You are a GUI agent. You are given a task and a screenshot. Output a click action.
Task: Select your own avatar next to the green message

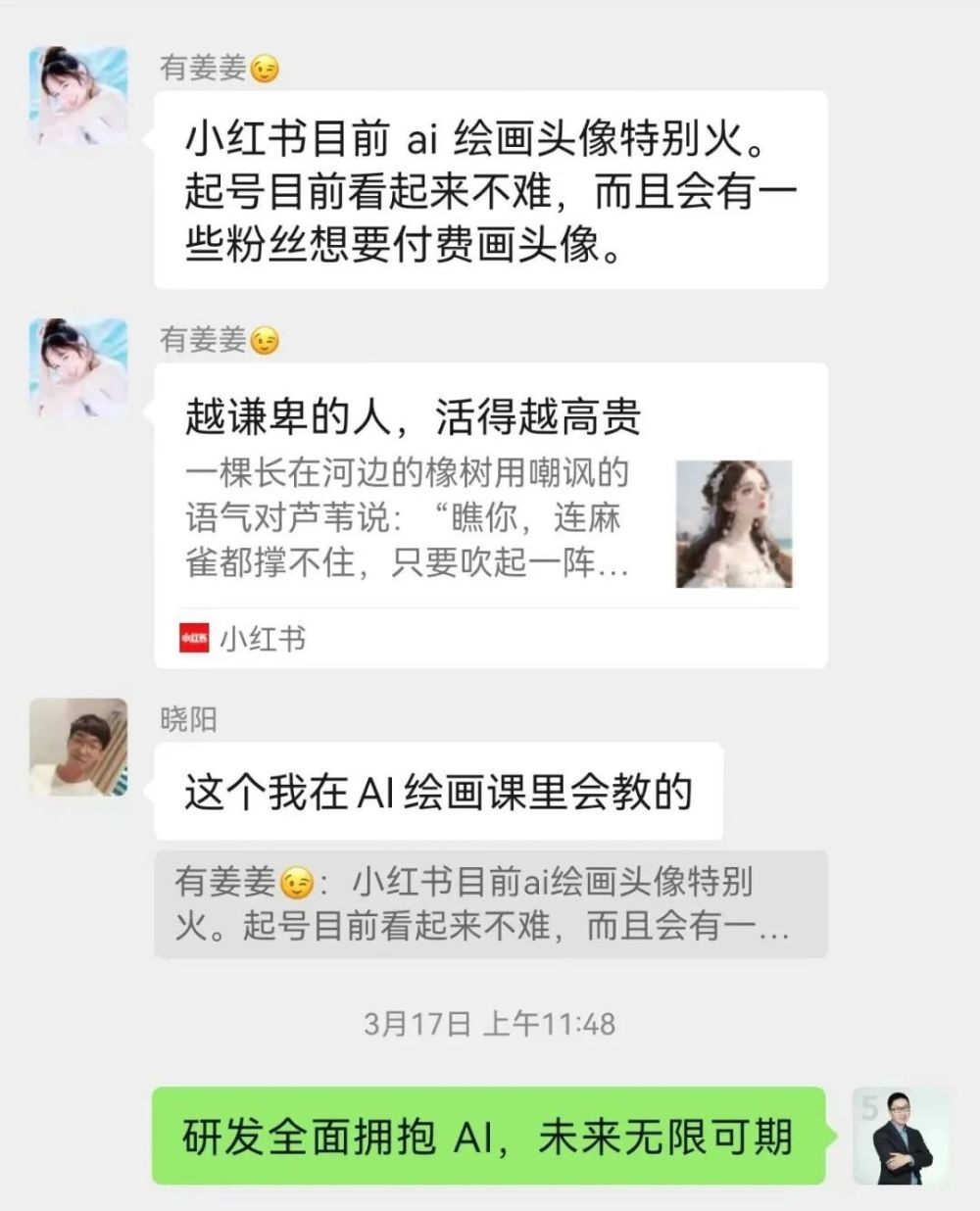click(x=904, y=1135)
